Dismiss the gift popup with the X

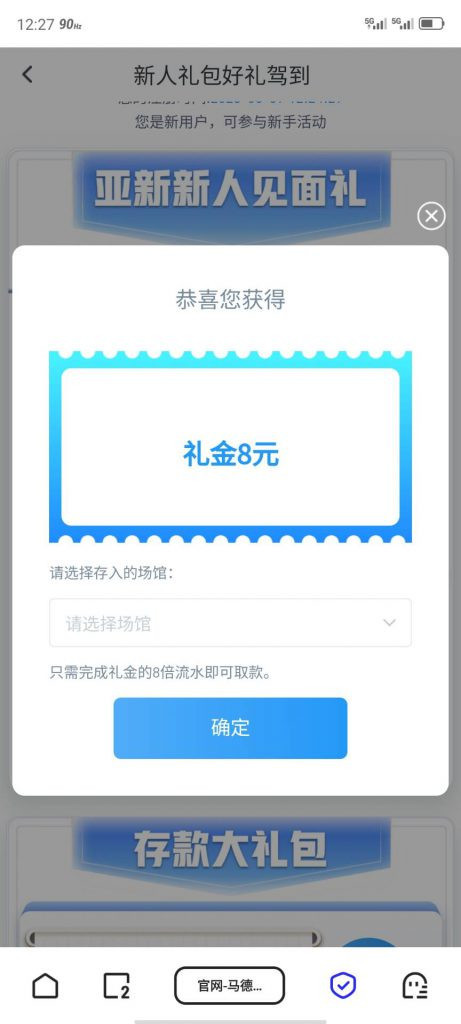pyautogui.click(x=431, y=216)
